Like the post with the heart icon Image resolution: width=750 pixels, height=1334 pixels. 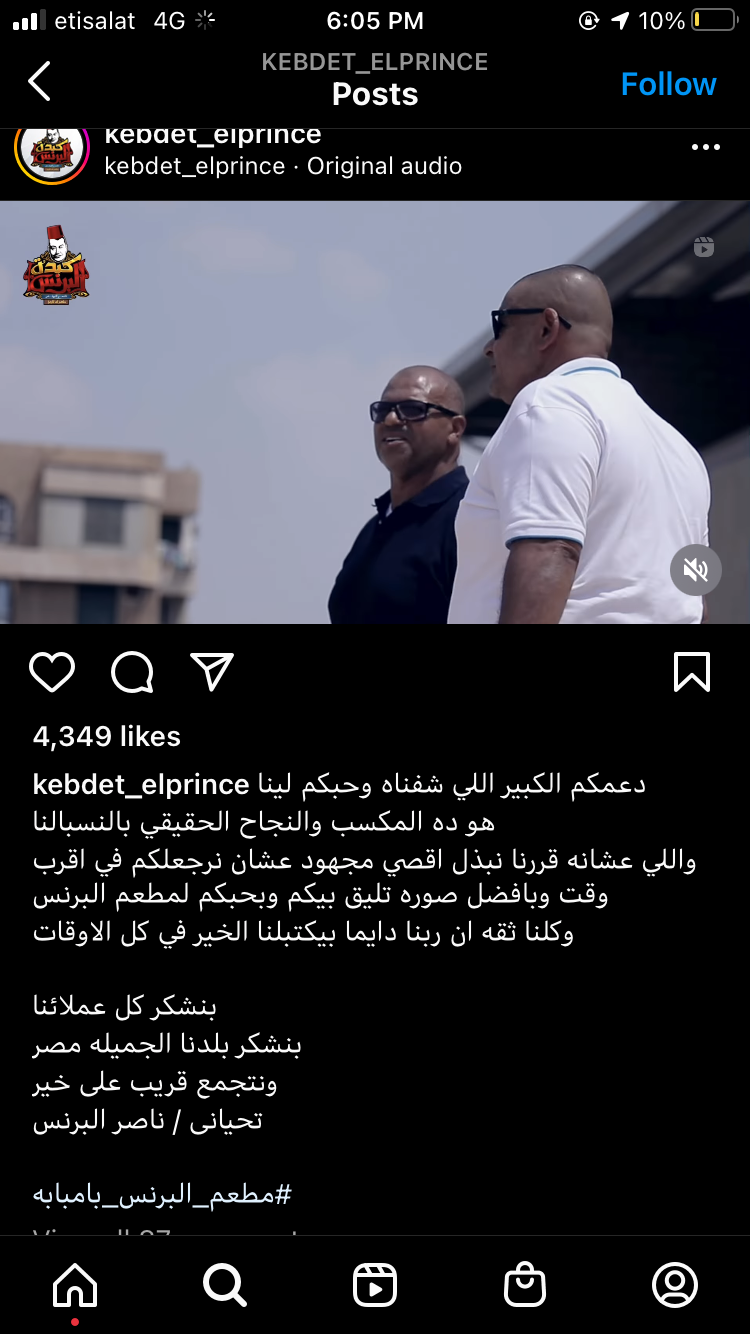[x=52, y=672]
